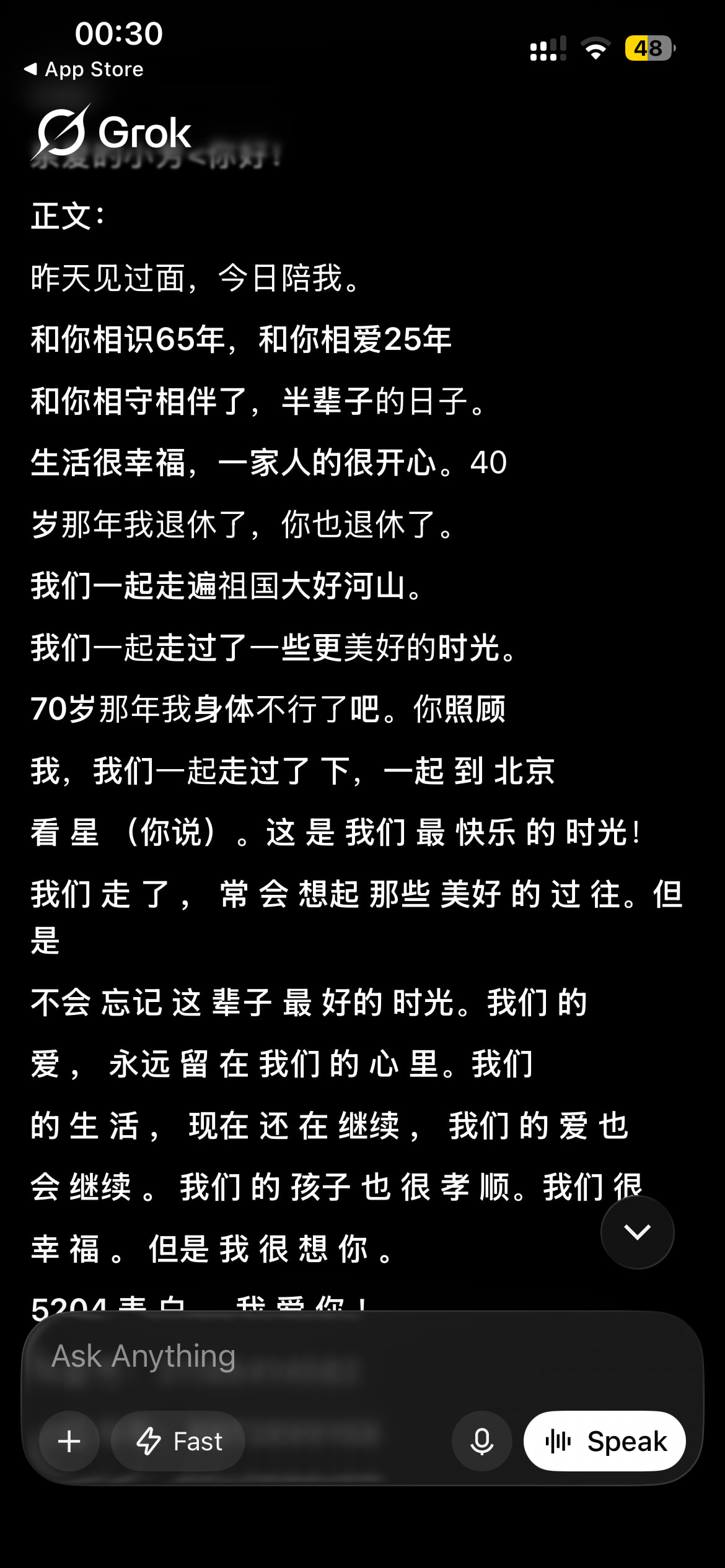Start voice conversation with Speak button

[x=604, y=1441]
